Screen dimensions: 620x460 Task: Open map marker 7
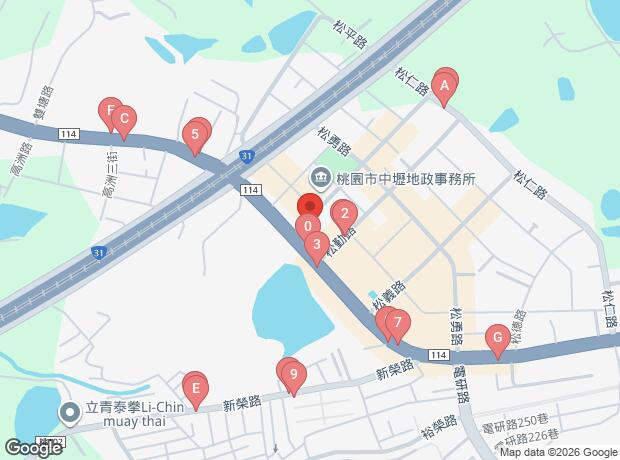coord(397,324)
